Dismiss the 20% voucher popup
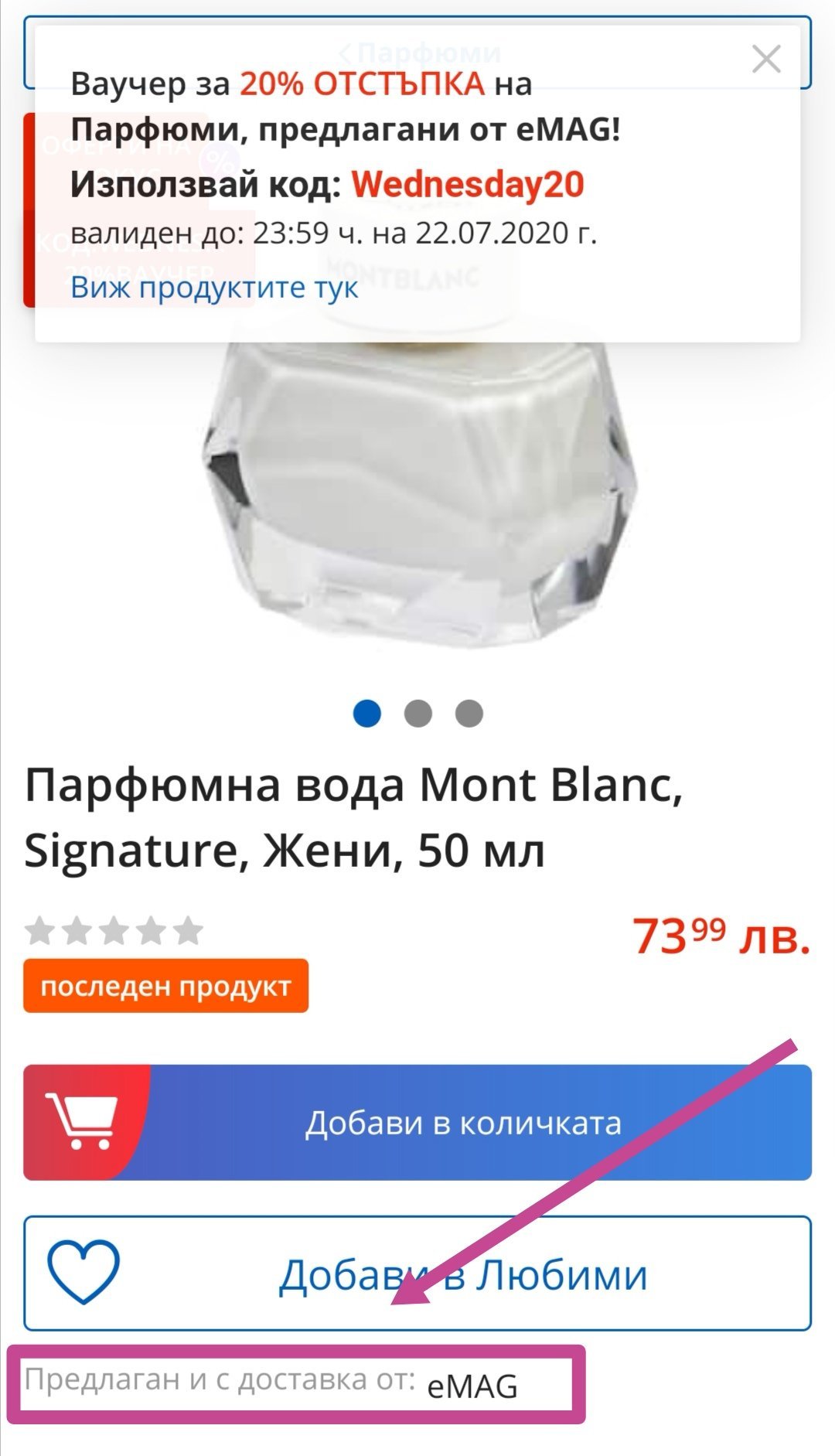The width and height of the screenshot is (835, 1456). coord(766,59)
